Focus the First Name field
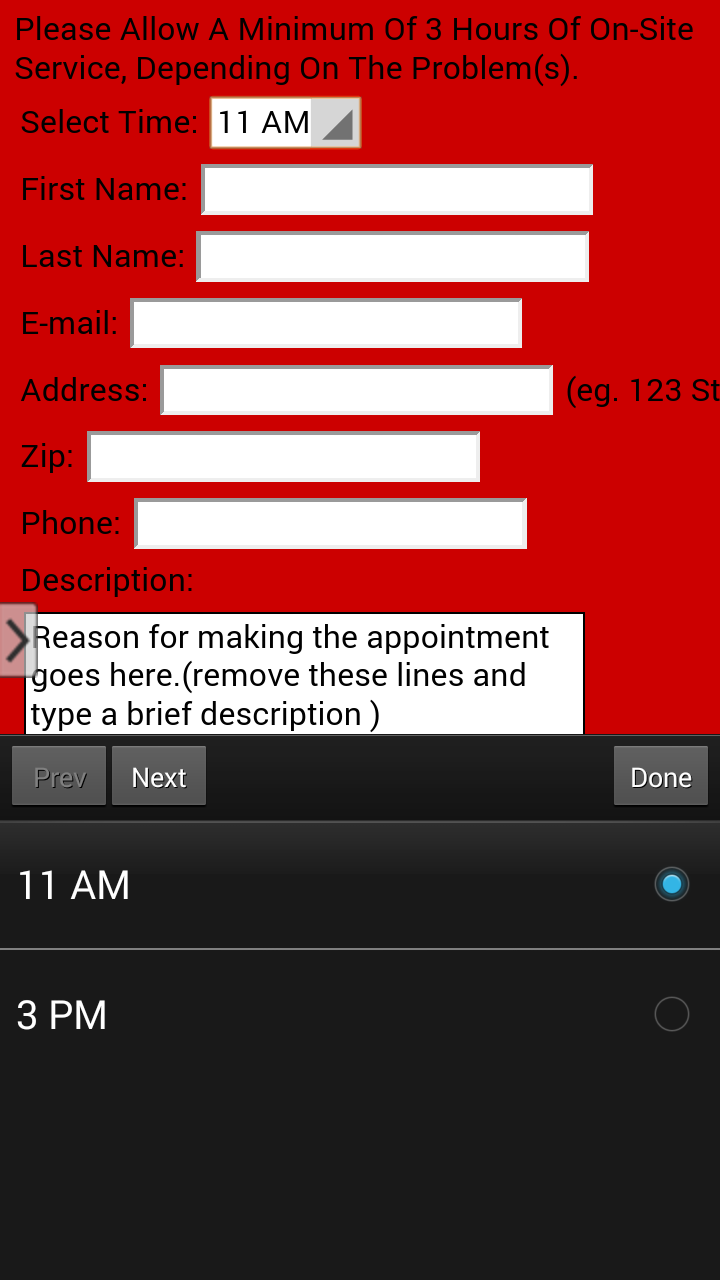 pos(397,190)
